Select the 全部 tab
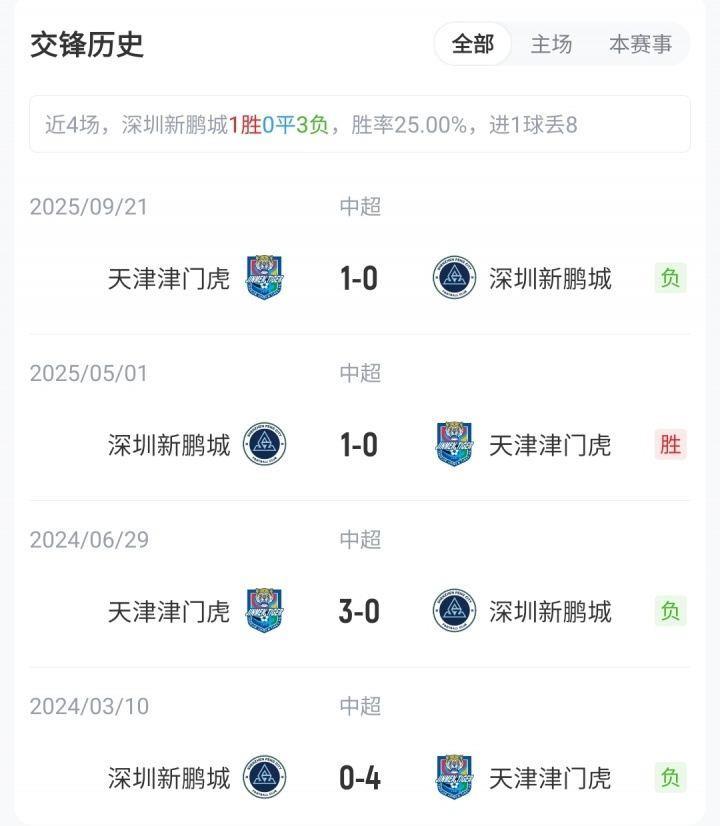Image resolution: width=720 pixels, height=826 pixels. coord(471,44)
